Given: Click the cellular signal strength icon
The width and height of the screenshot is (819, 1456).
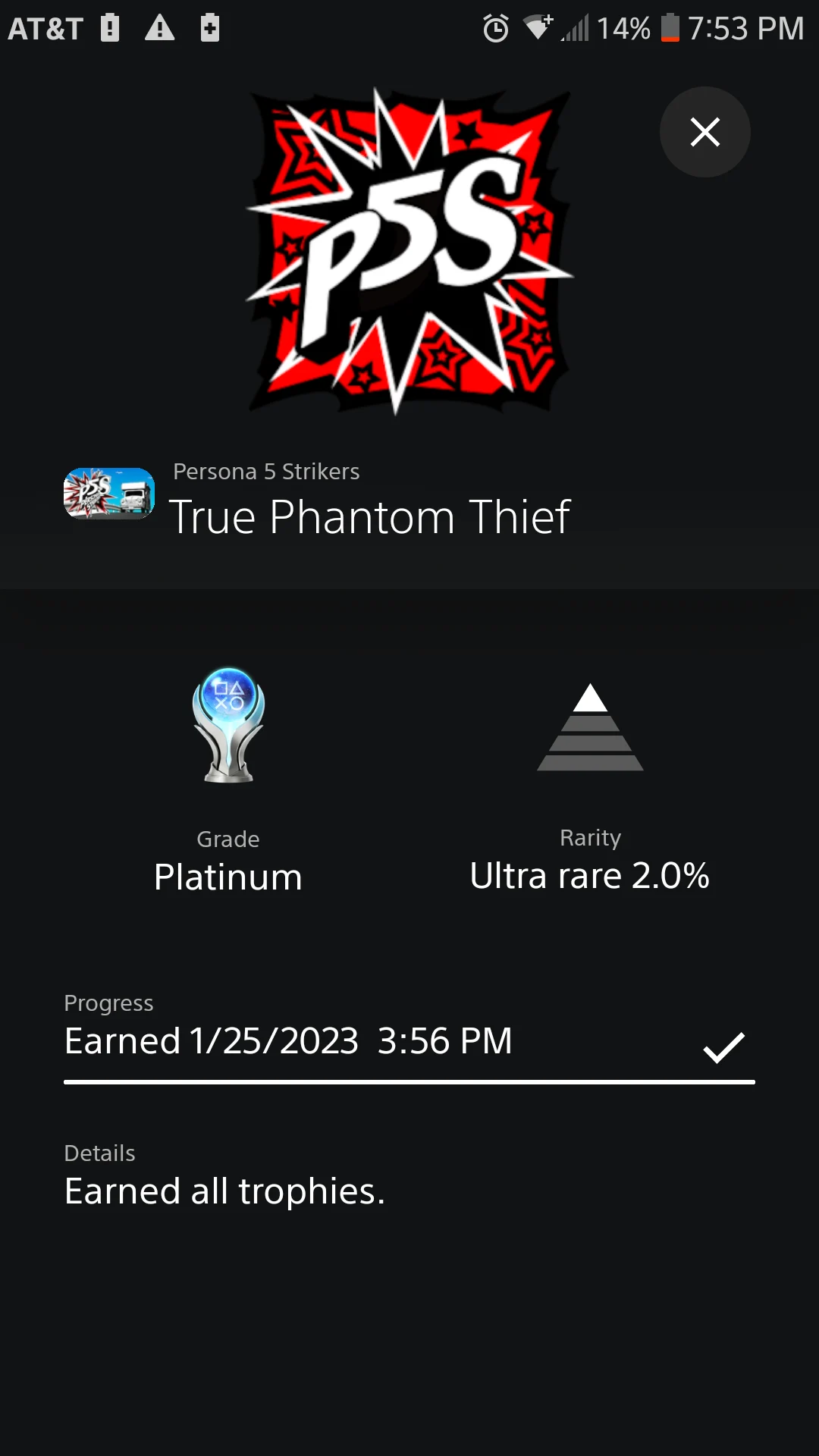Looking at the screenshot, I should [574, 28].
